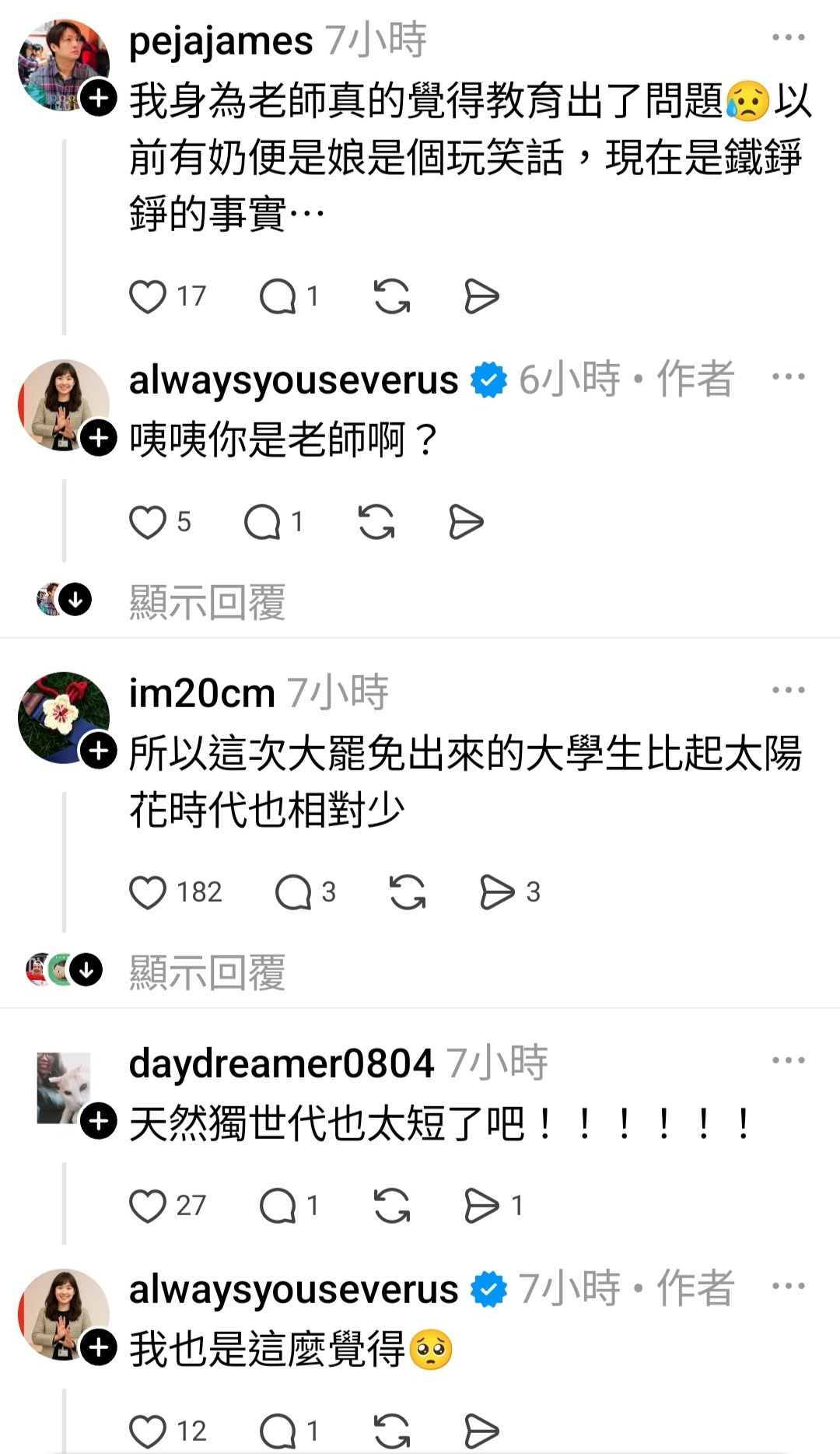The height and width of the screenshot is (1454, 840).
Task: Reply to alwaysyouseverus's 我也是這麼覺得 comment
Action: [x=278, y=1431]
